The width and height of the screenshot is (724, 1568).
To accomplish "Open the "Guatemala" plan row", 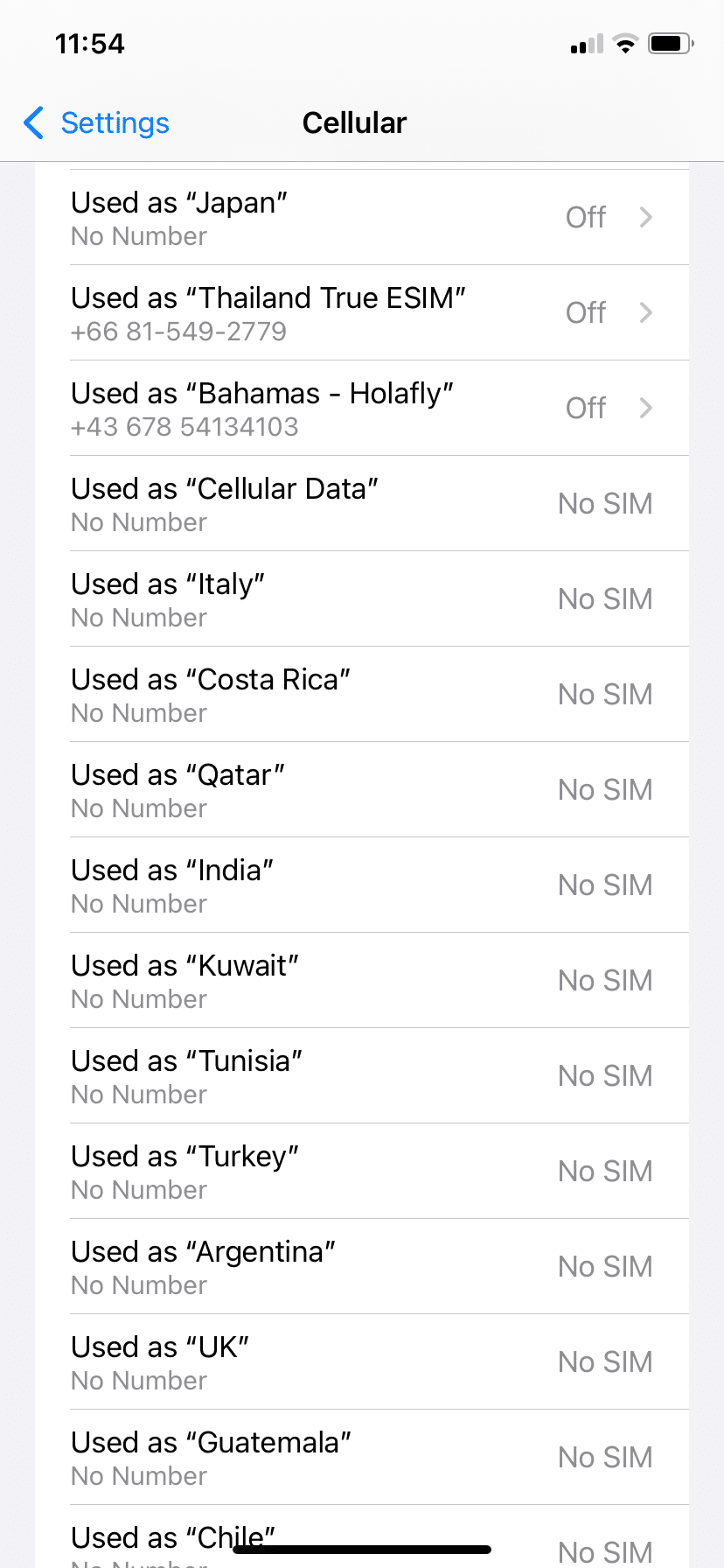I will point(362,1458).
